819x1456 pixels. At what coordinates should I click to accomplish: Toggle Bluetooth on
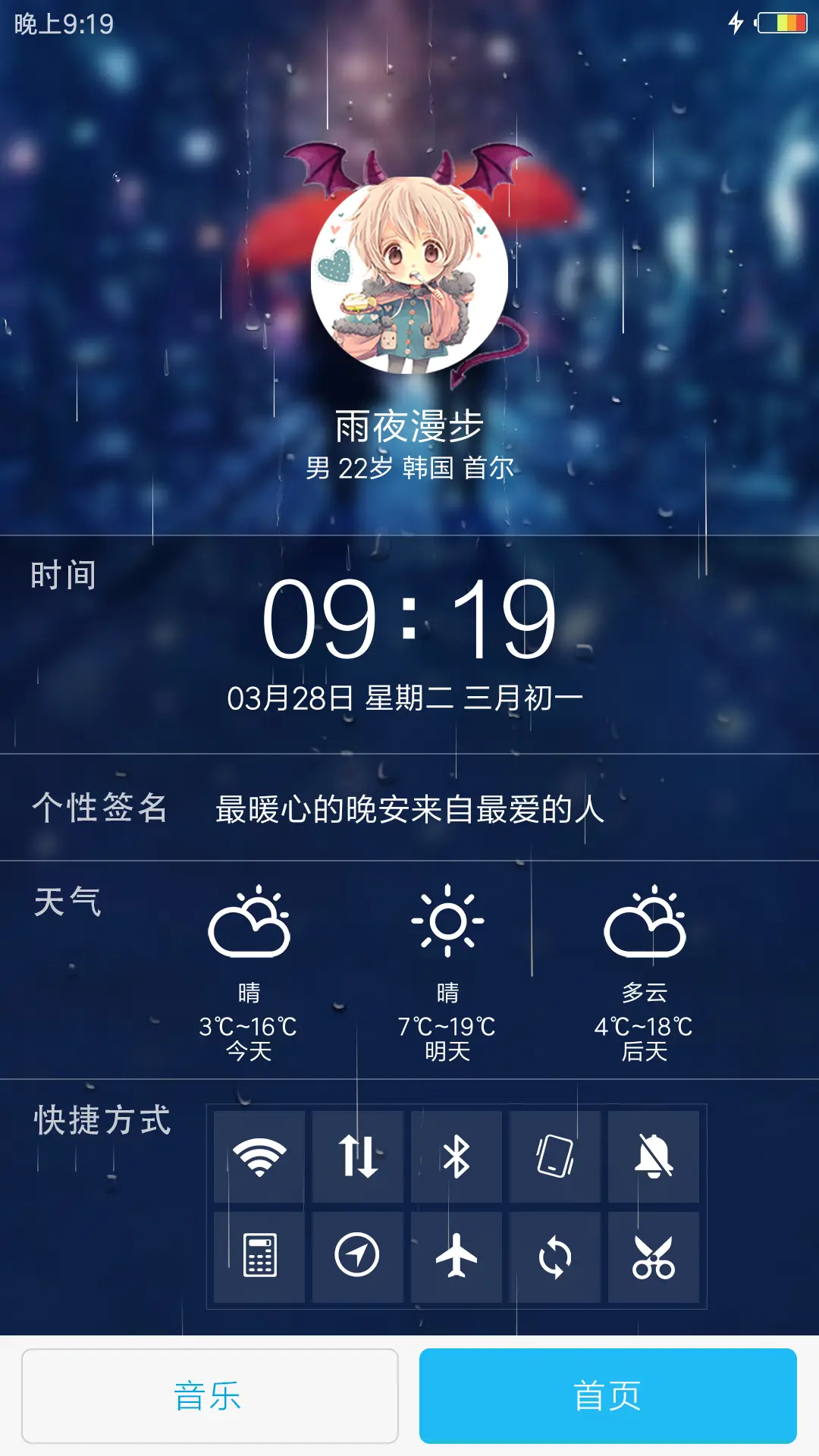pyautogui.click(x=456, y=1157)
